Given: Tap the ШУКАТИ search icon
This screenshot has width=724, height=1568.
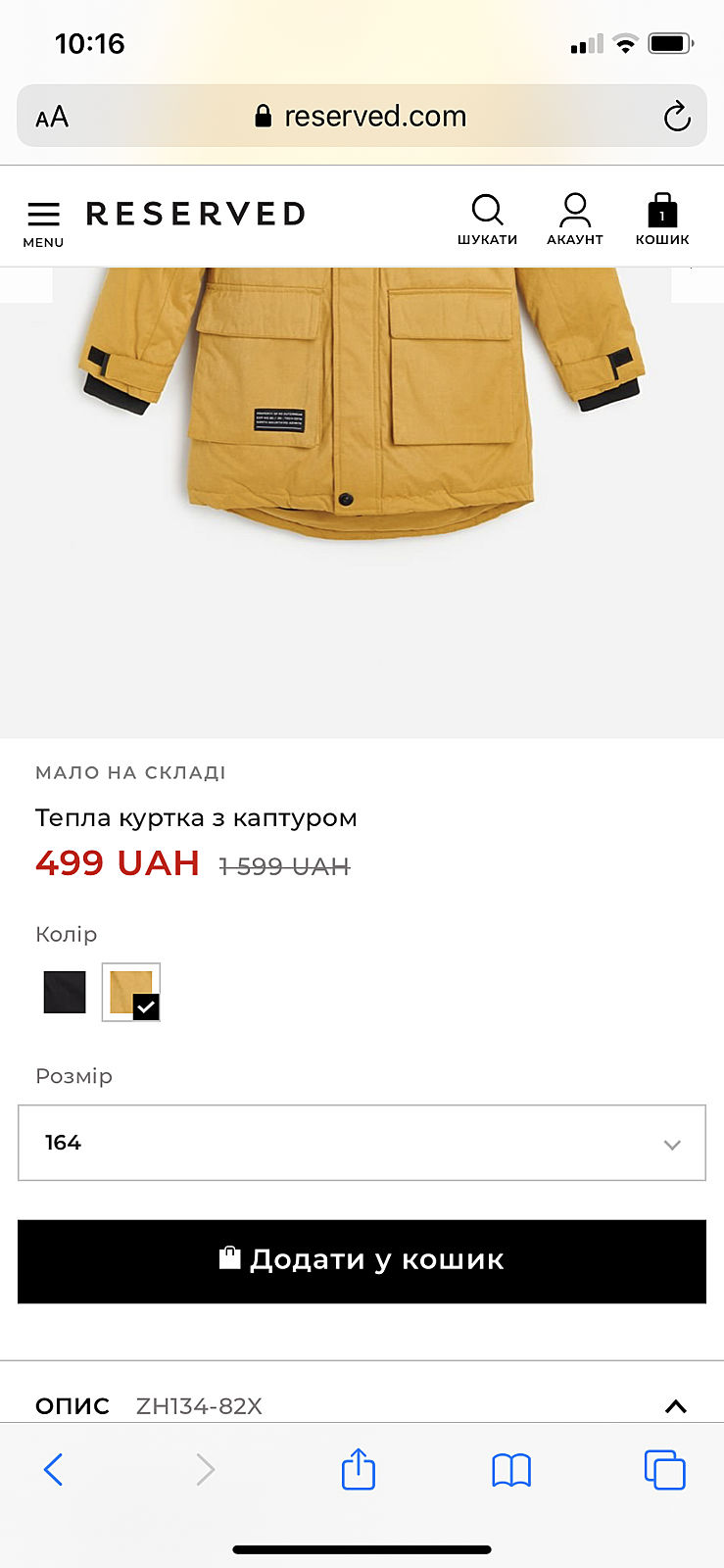Looking at the screenshot, I should coord(487,220).
